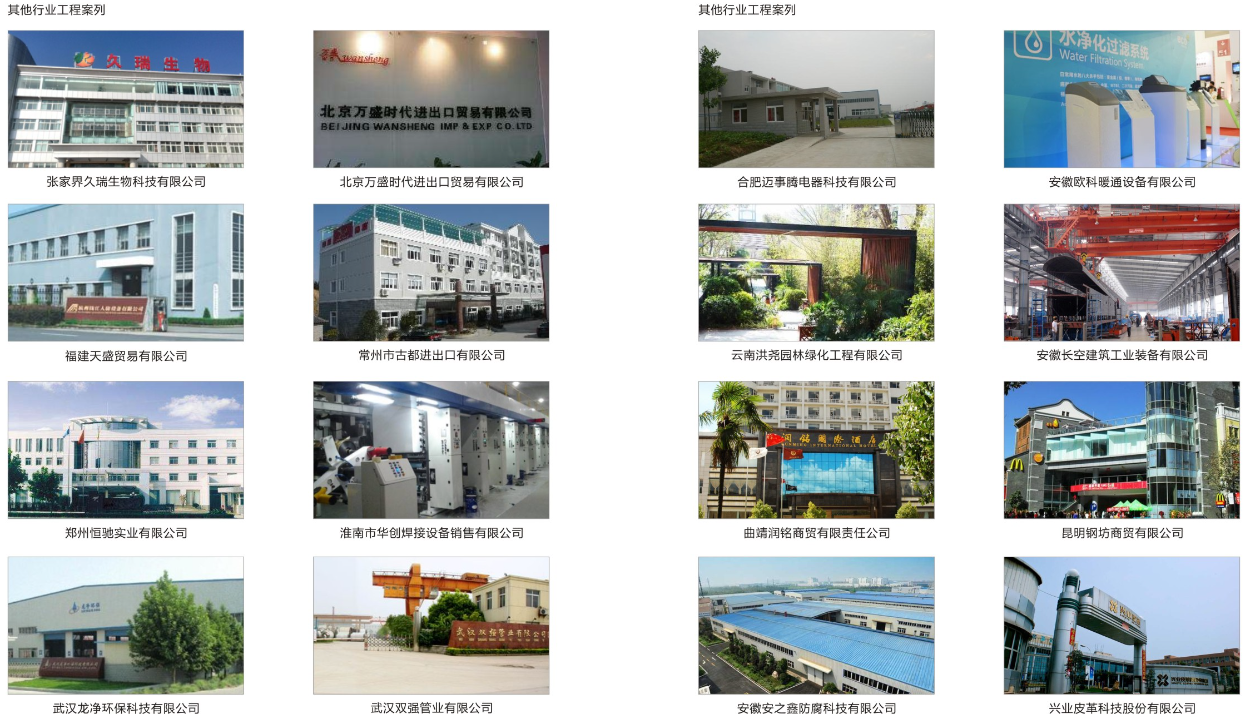Open the 云南洪尧园林绿化工程有限公司 case
The height and width of the screenshot is (719, 1247).
coord(816,273)
